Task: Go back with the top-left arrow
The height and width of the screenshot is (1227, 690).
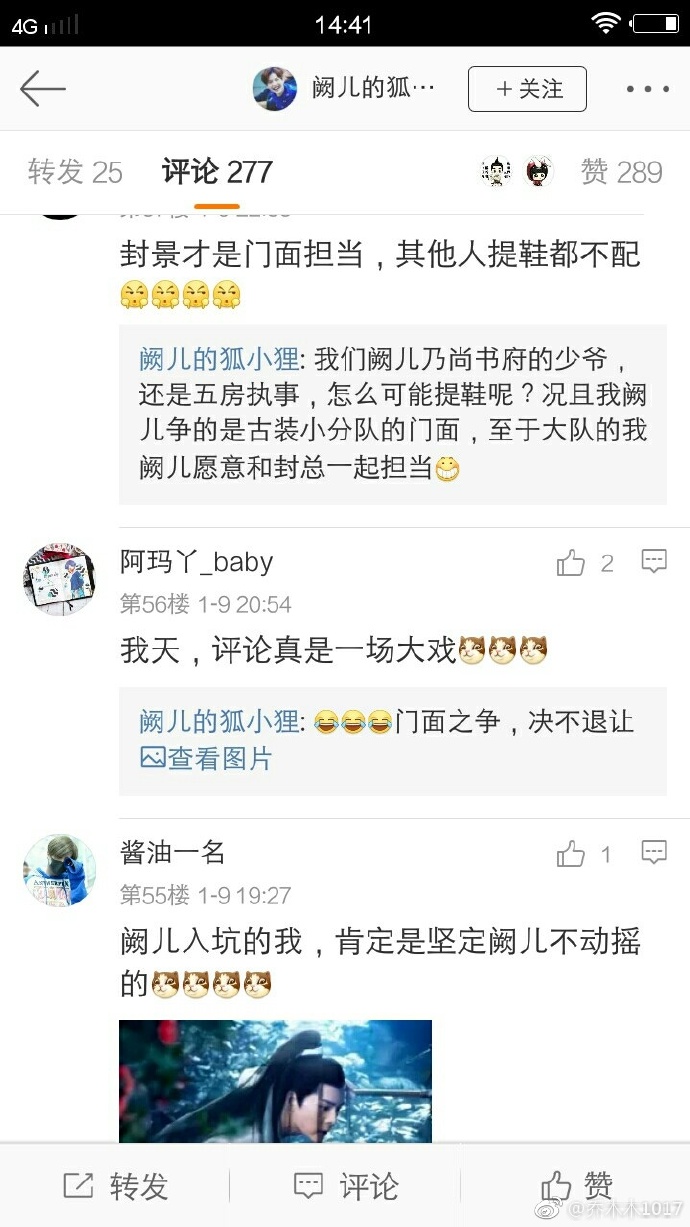Action: point(42,89)
